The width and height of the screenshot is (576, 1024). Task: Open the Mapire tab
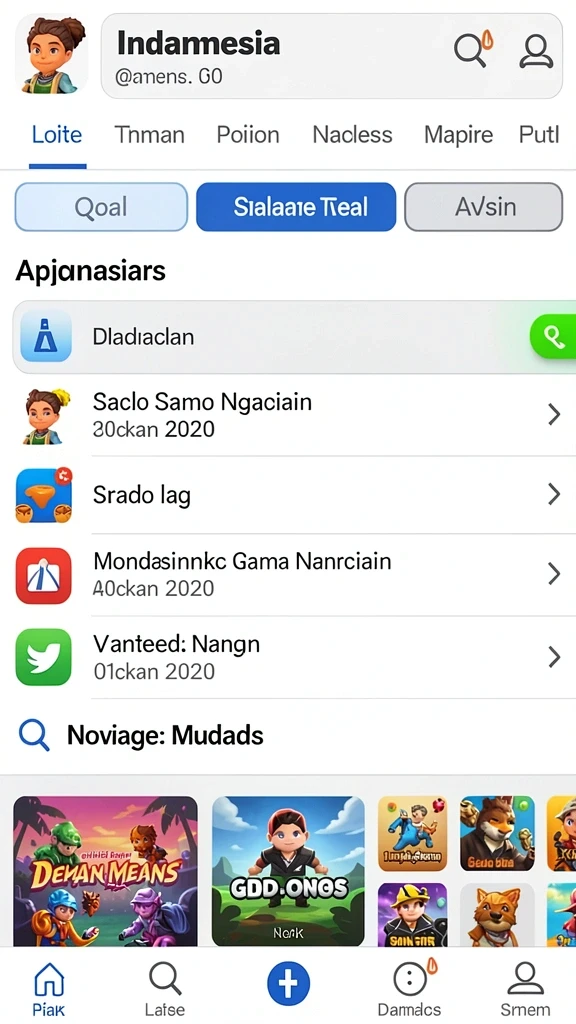458,135
